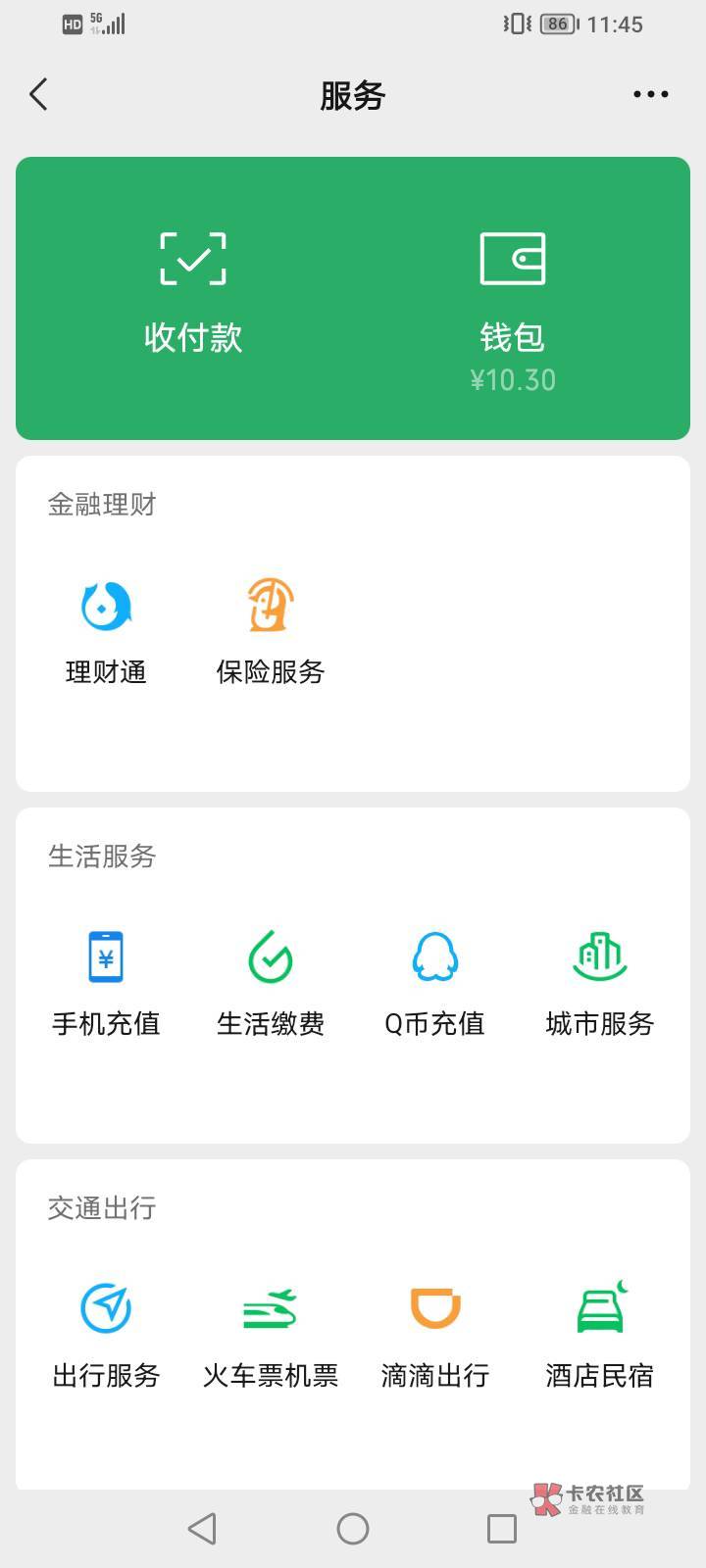Open 酒店民宿 hotel booking

pos(599,1335)
